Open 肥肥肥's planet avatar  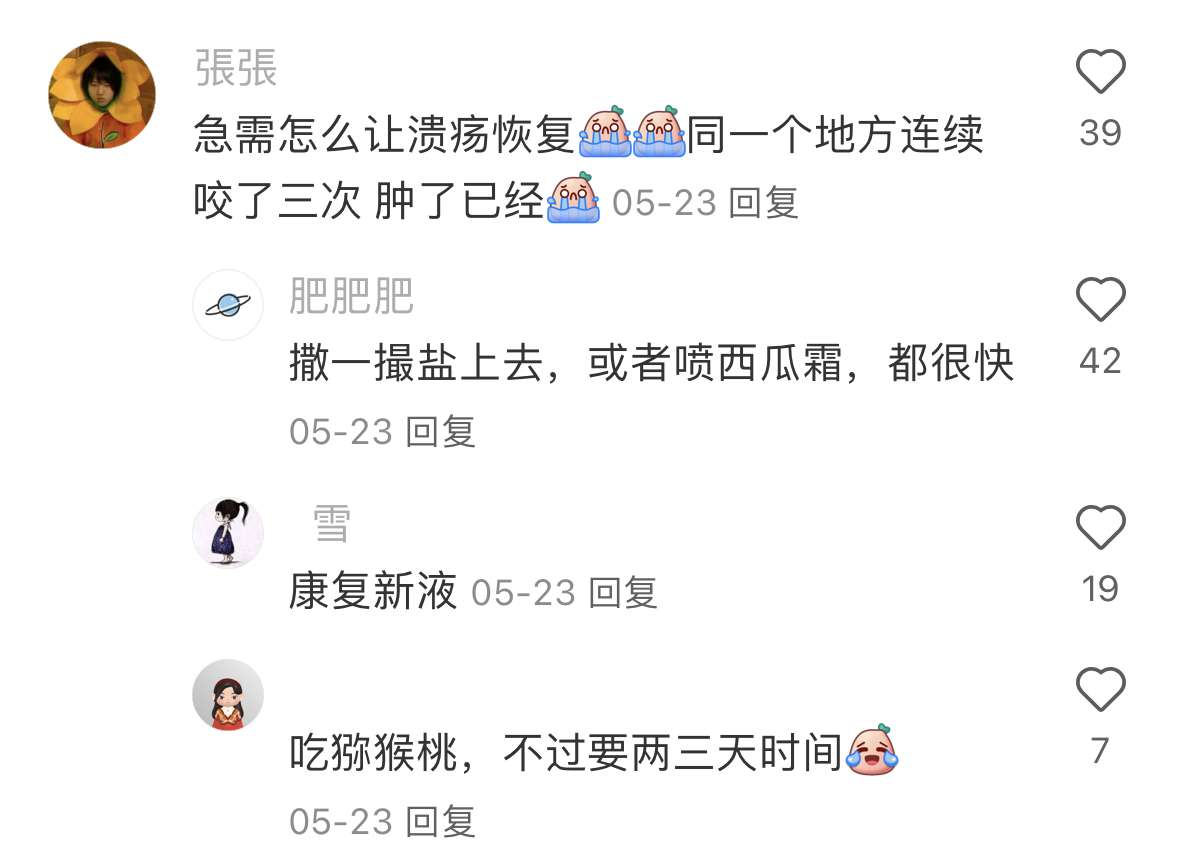[x=228, y=305]
